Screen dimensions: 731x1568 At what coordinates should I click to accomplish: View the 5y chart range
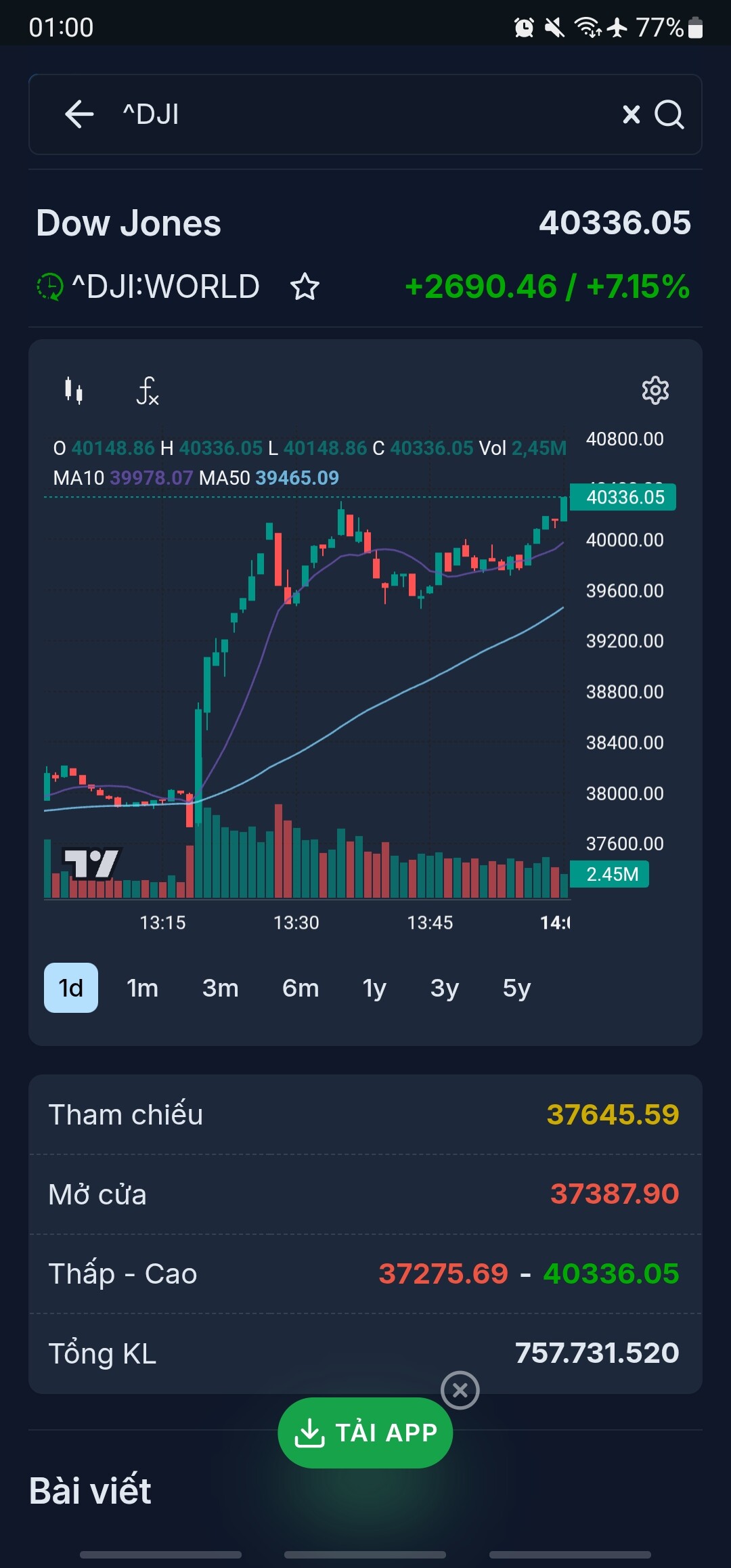click(516, 988)
